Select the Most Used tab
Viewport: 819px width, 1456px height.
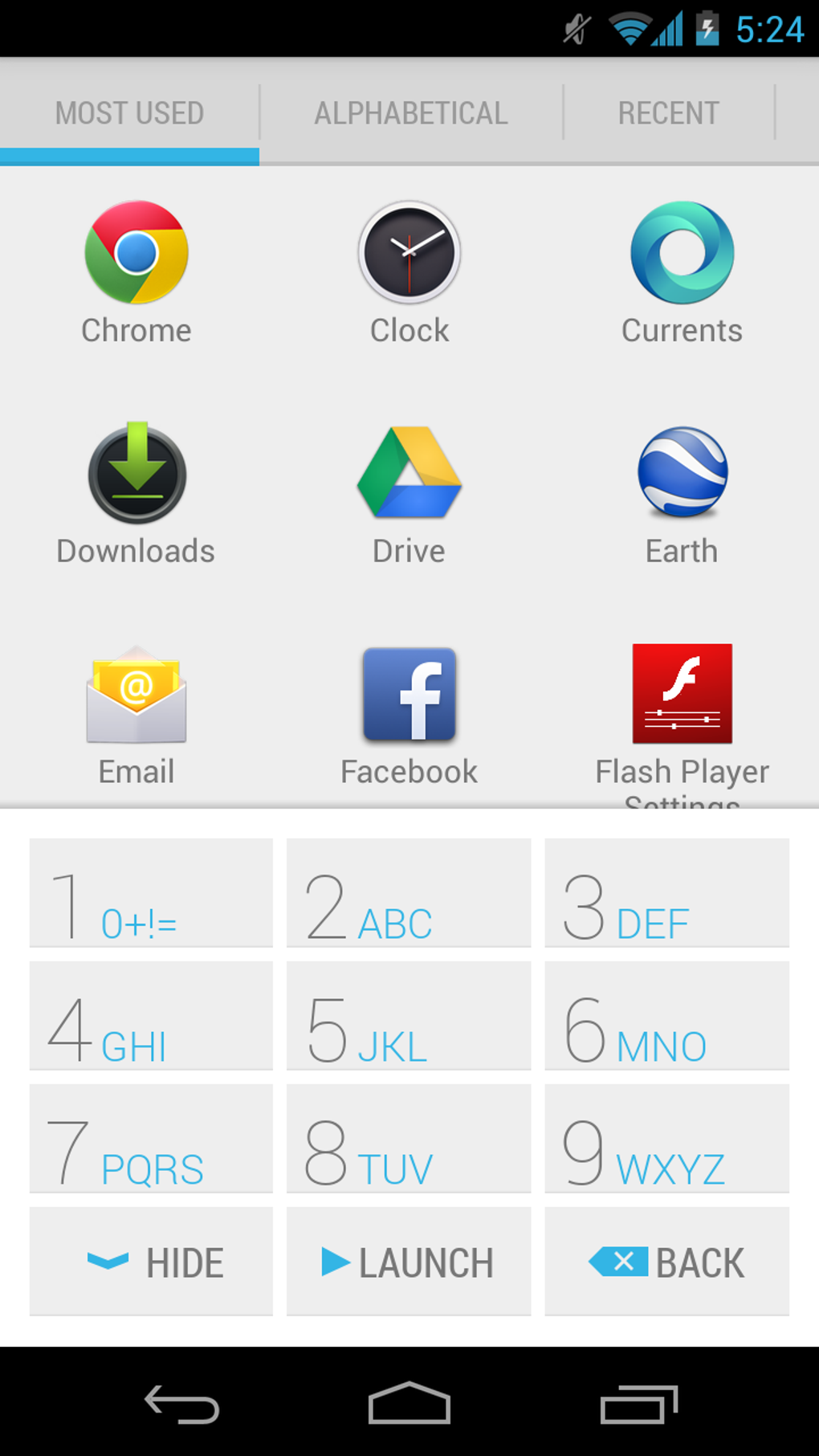click(129, 113)
